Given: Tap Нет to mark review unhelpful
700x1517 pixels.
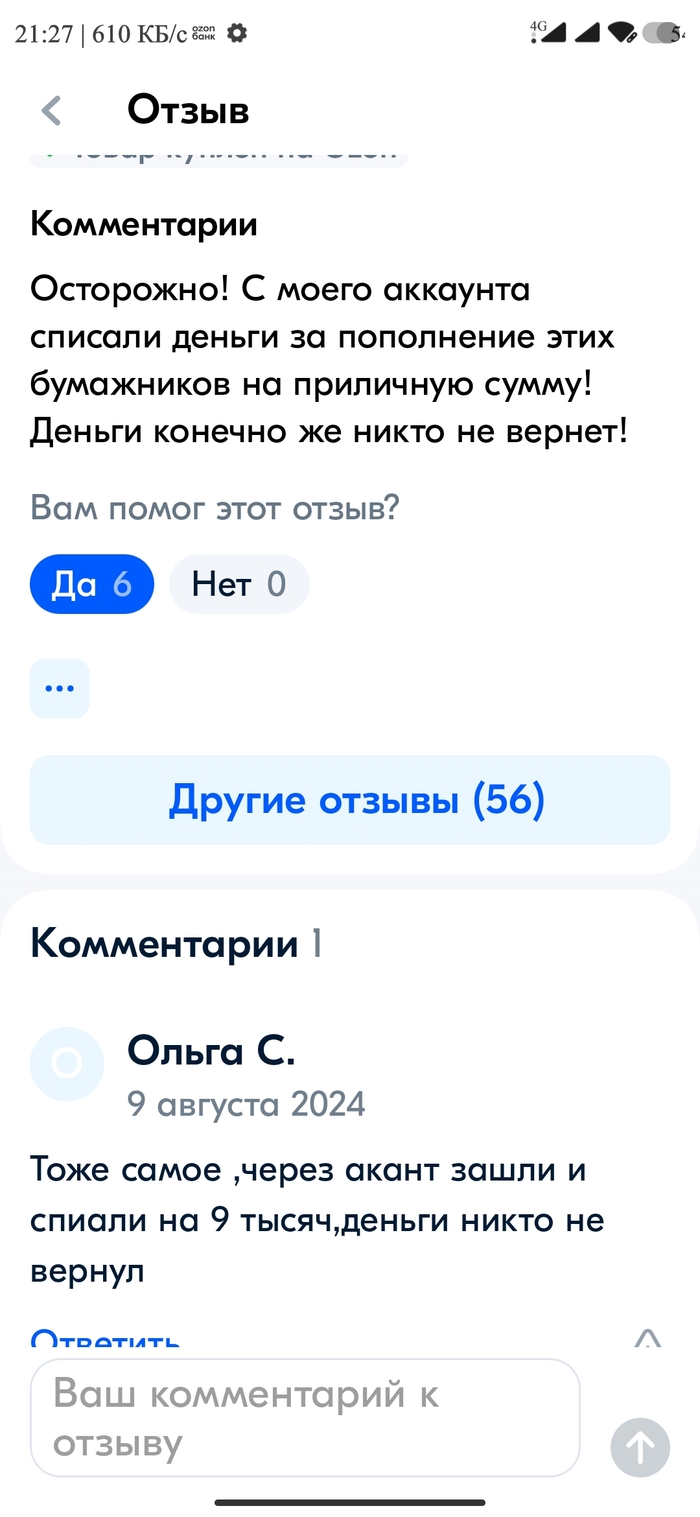Looking at the screenshot, I should point(239,584).
